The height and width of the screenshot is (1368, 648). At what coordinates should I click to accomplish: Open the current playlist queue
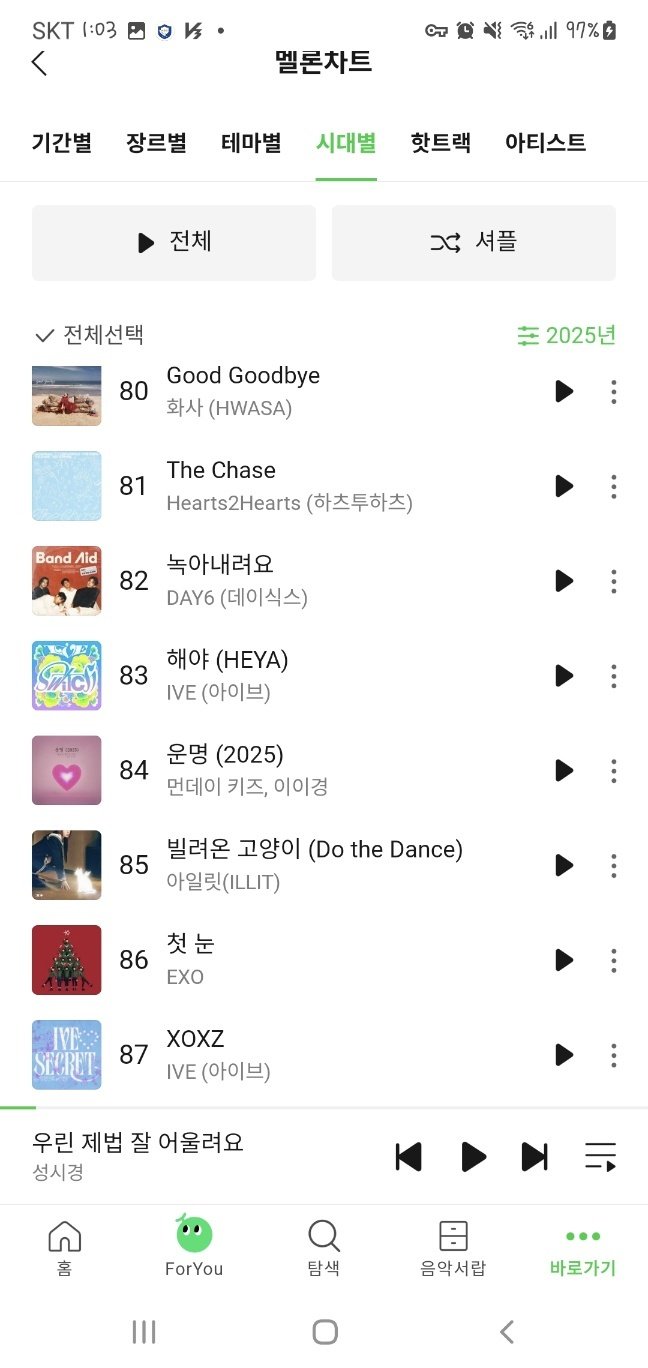(600, 1157)
